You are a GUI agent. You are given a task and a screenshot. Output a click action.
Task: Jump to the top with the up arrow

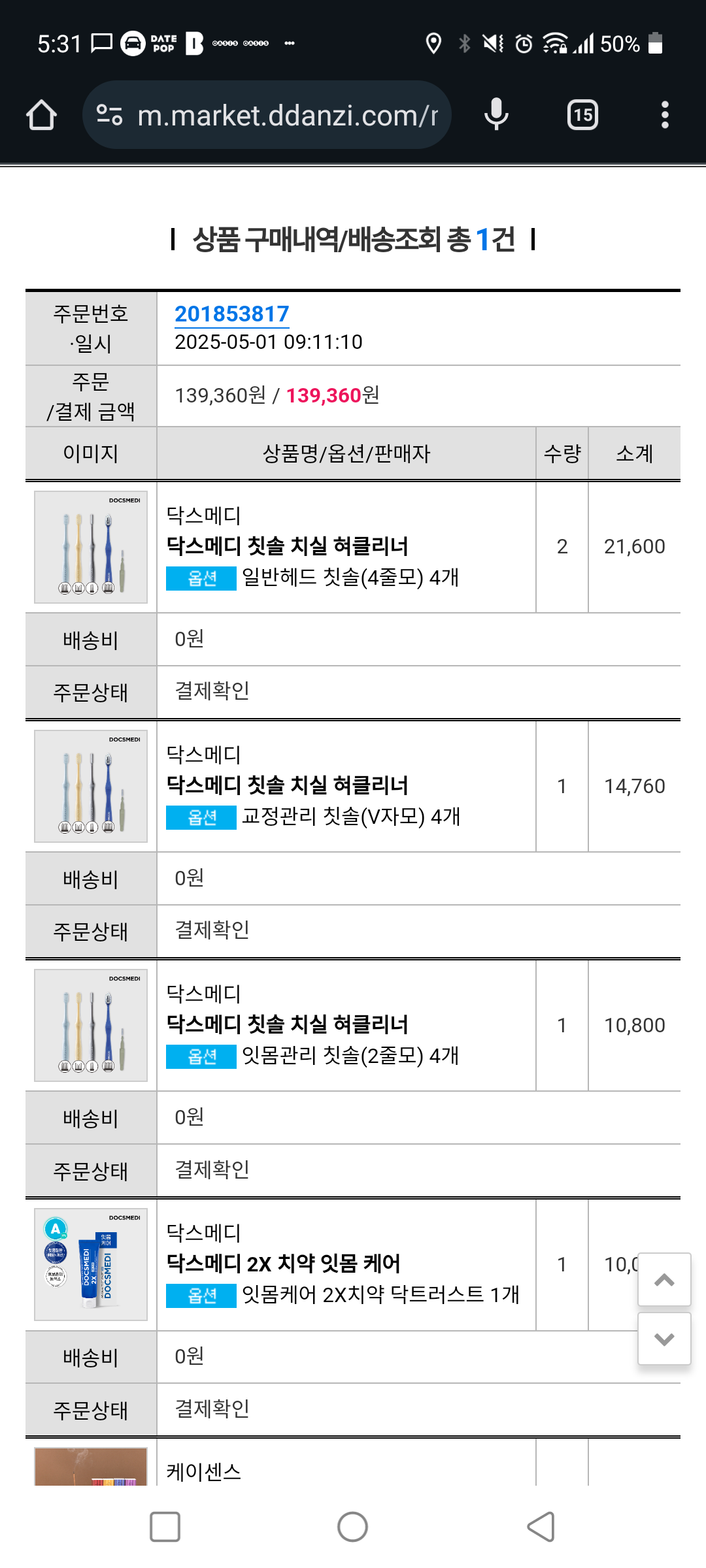point(664,1280)
